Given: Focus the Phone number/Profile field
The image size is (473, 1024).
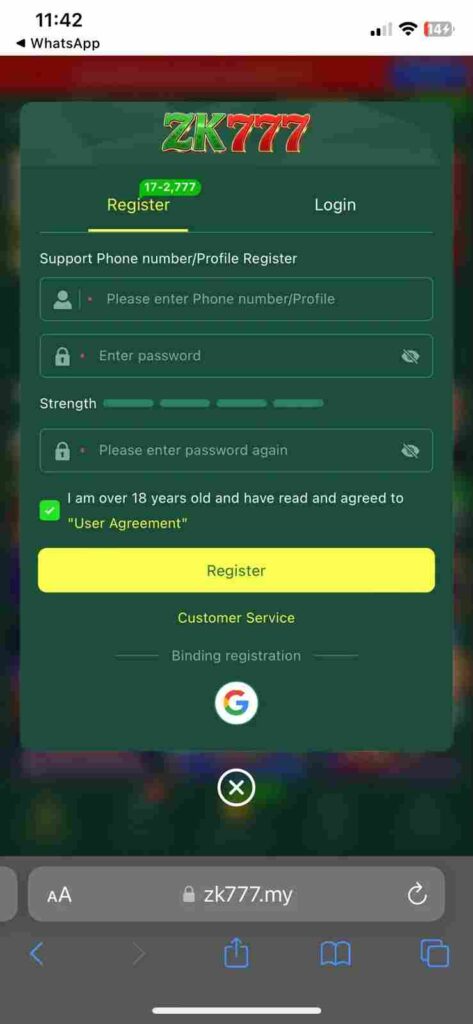Looking at the screenshot, I should click(x=236, y=299).
